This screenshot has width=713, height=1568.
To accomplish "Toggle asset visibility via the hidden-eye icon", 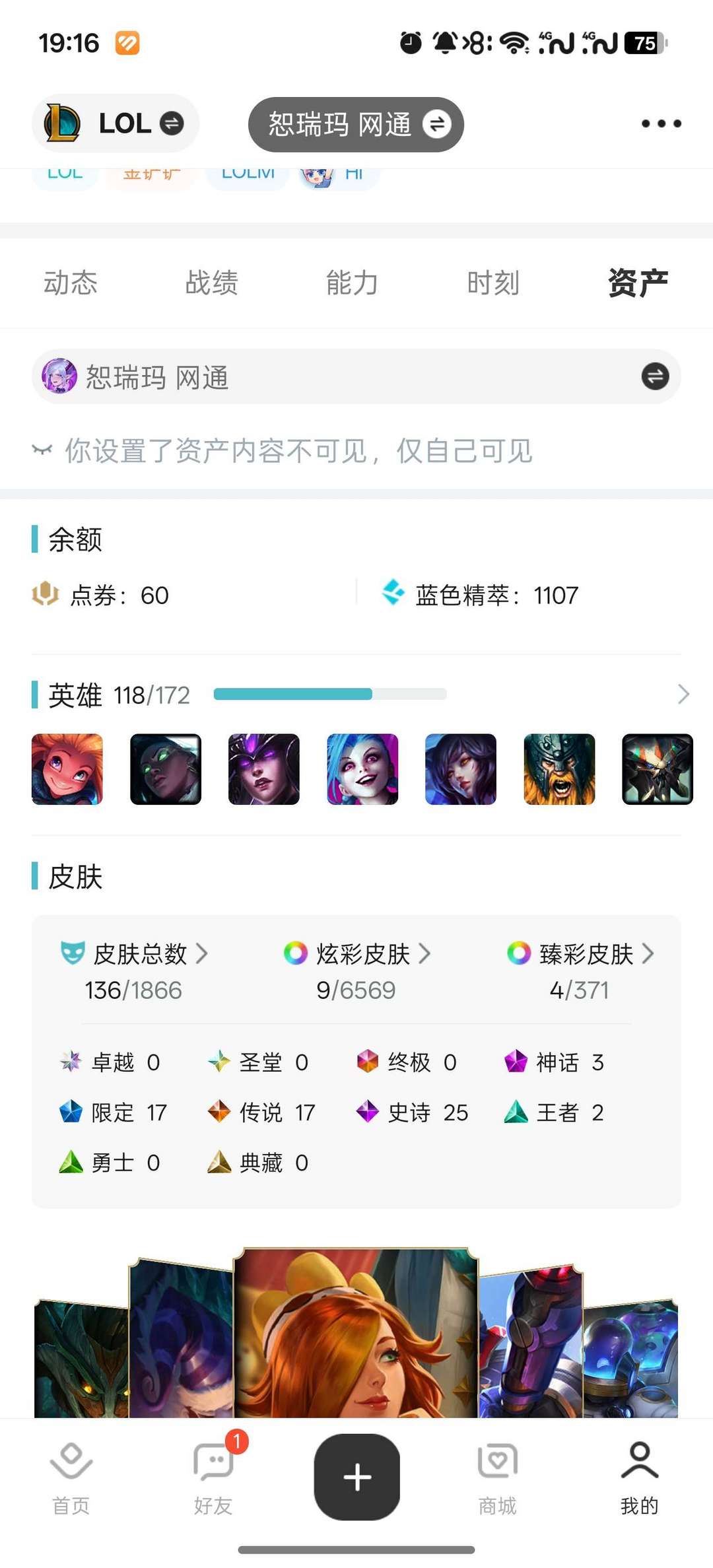I will tap(42, 452).
